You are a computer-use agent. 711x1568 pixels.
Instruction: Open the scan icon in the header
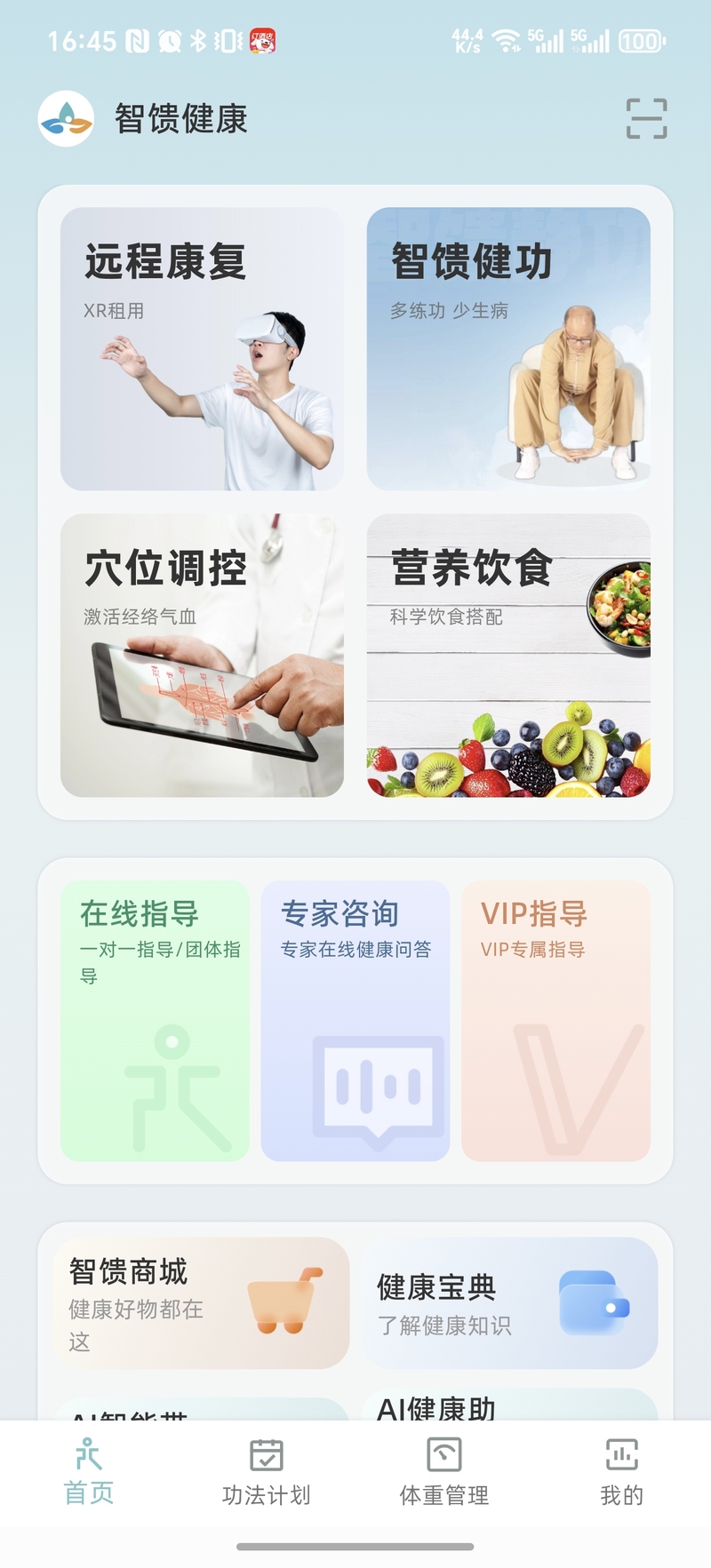point(646,119)
